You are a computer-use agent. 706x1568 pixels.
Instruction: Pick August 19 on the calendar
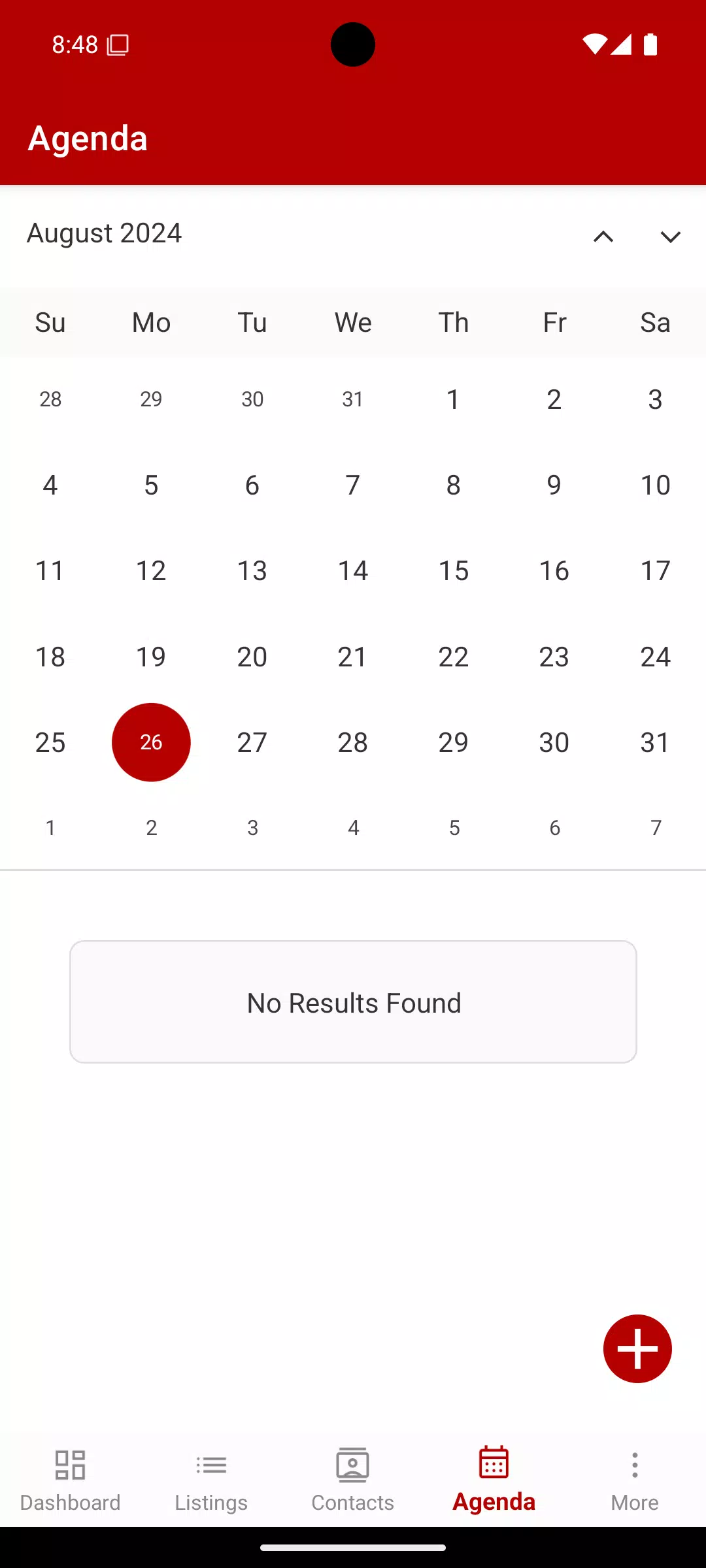click(151, 657)
